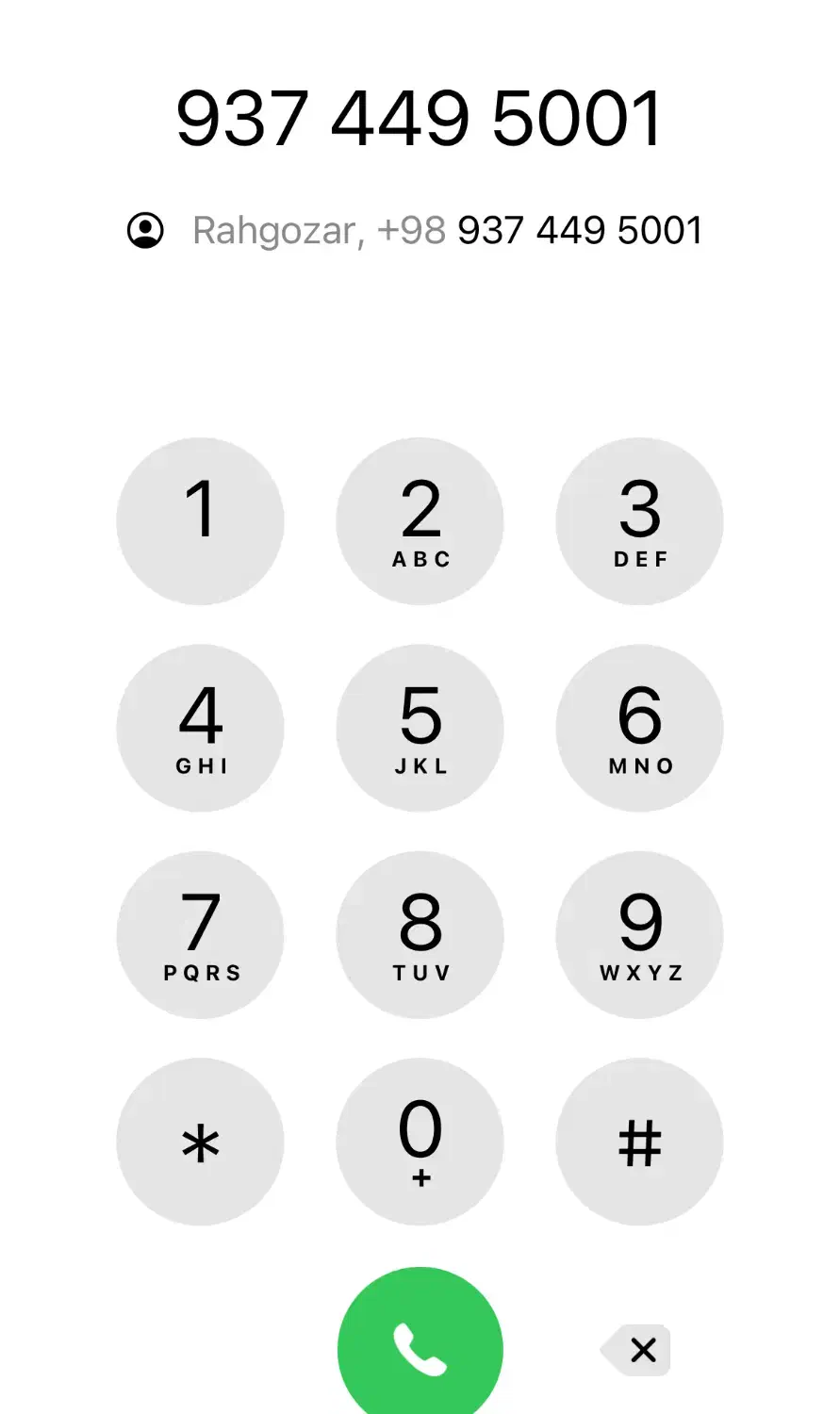The height and width of the screenshot is (1414, 840).
Task: Tap the 7 PQRS key
Action: (200, 934)
